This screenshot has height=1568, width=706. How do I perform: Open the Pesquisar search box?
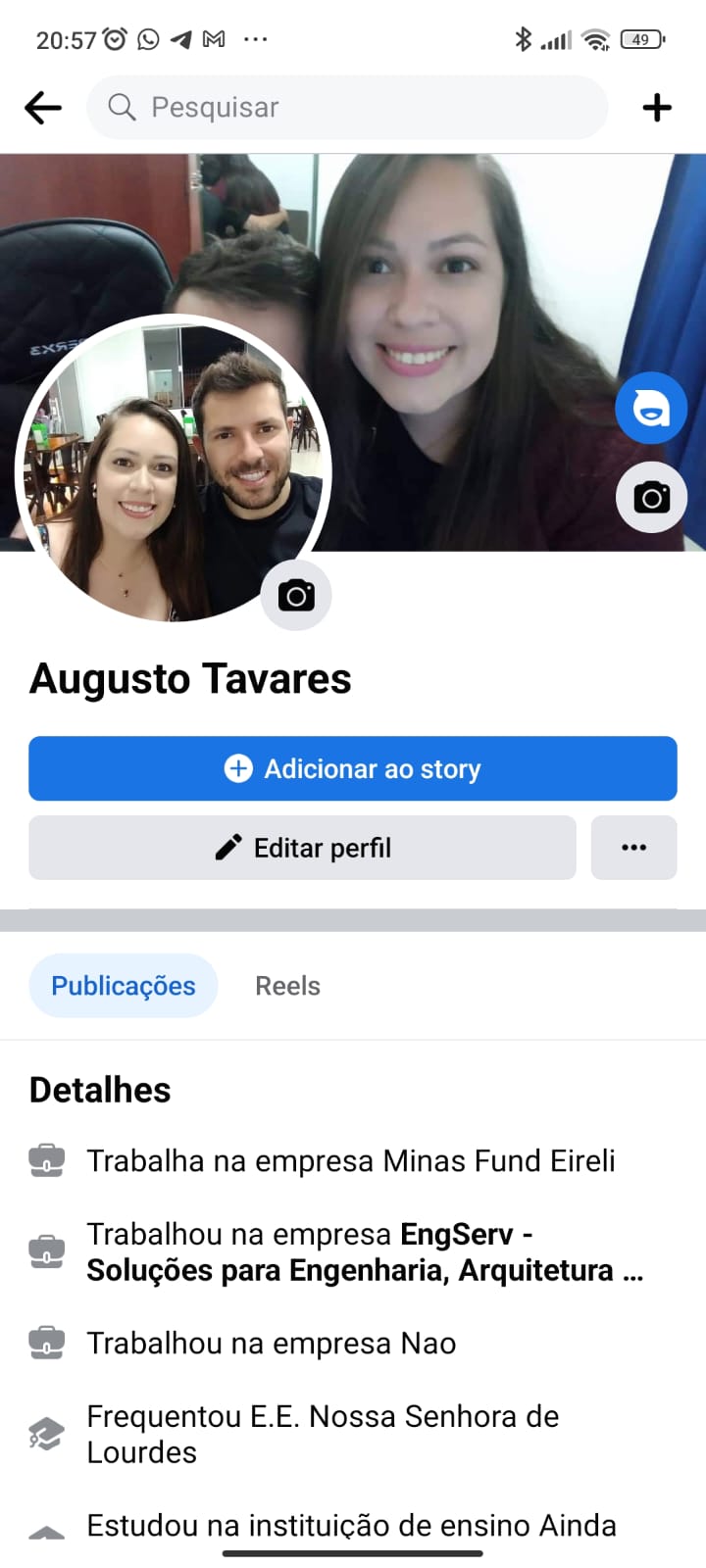point(347,108)
